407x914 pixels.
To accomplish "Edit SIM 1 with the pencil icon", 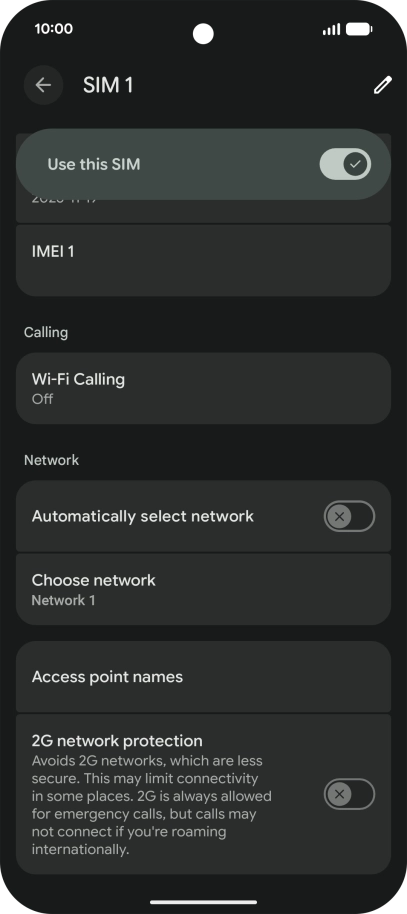I will coord(383,86).
